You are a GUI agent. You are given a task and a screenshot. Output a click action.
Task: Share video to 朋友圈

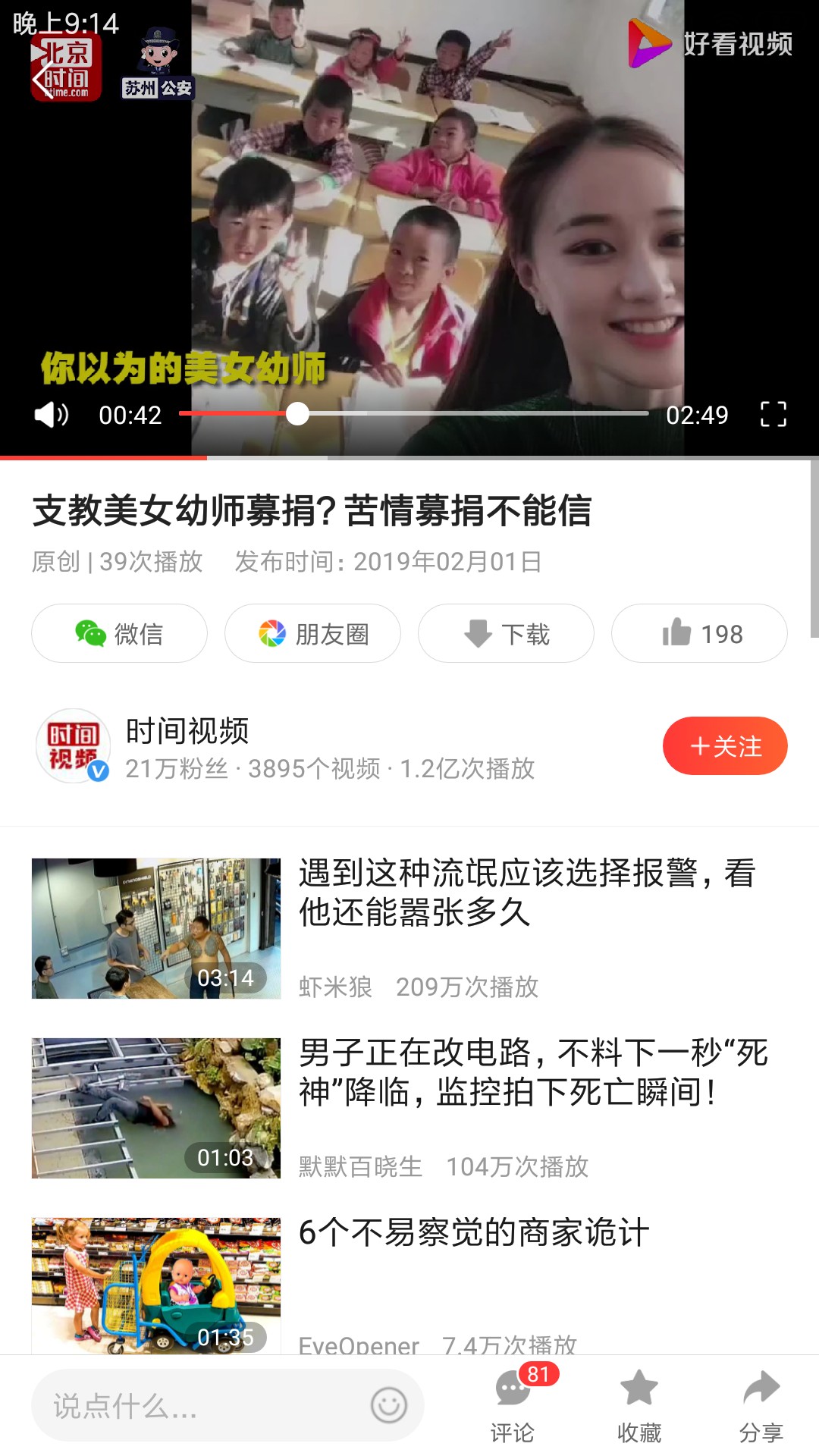[x=312, y=633]
